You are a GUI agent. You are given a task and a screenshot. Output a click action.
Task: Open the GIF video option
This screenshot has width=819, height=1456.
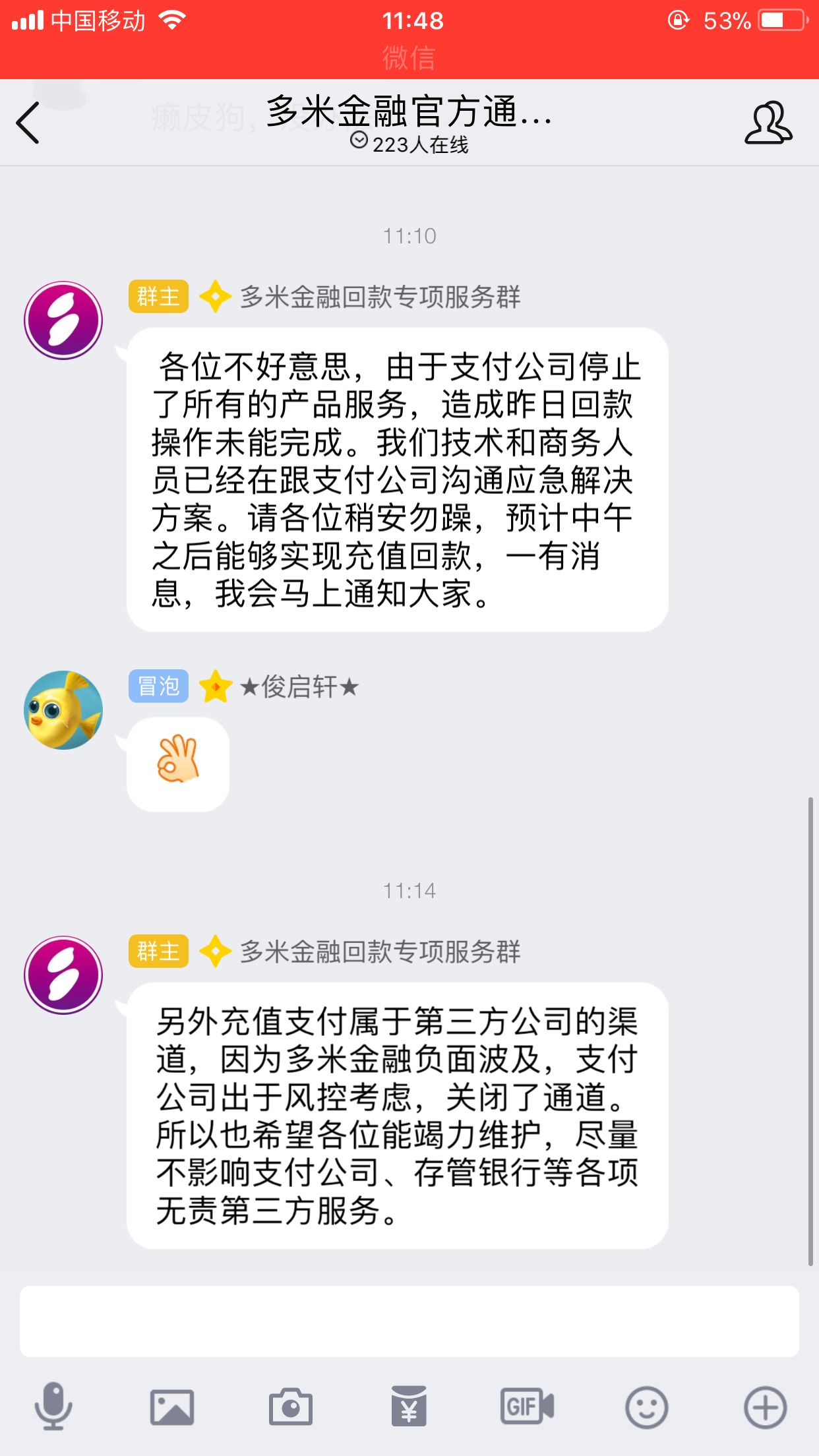tap(528, 1407)
